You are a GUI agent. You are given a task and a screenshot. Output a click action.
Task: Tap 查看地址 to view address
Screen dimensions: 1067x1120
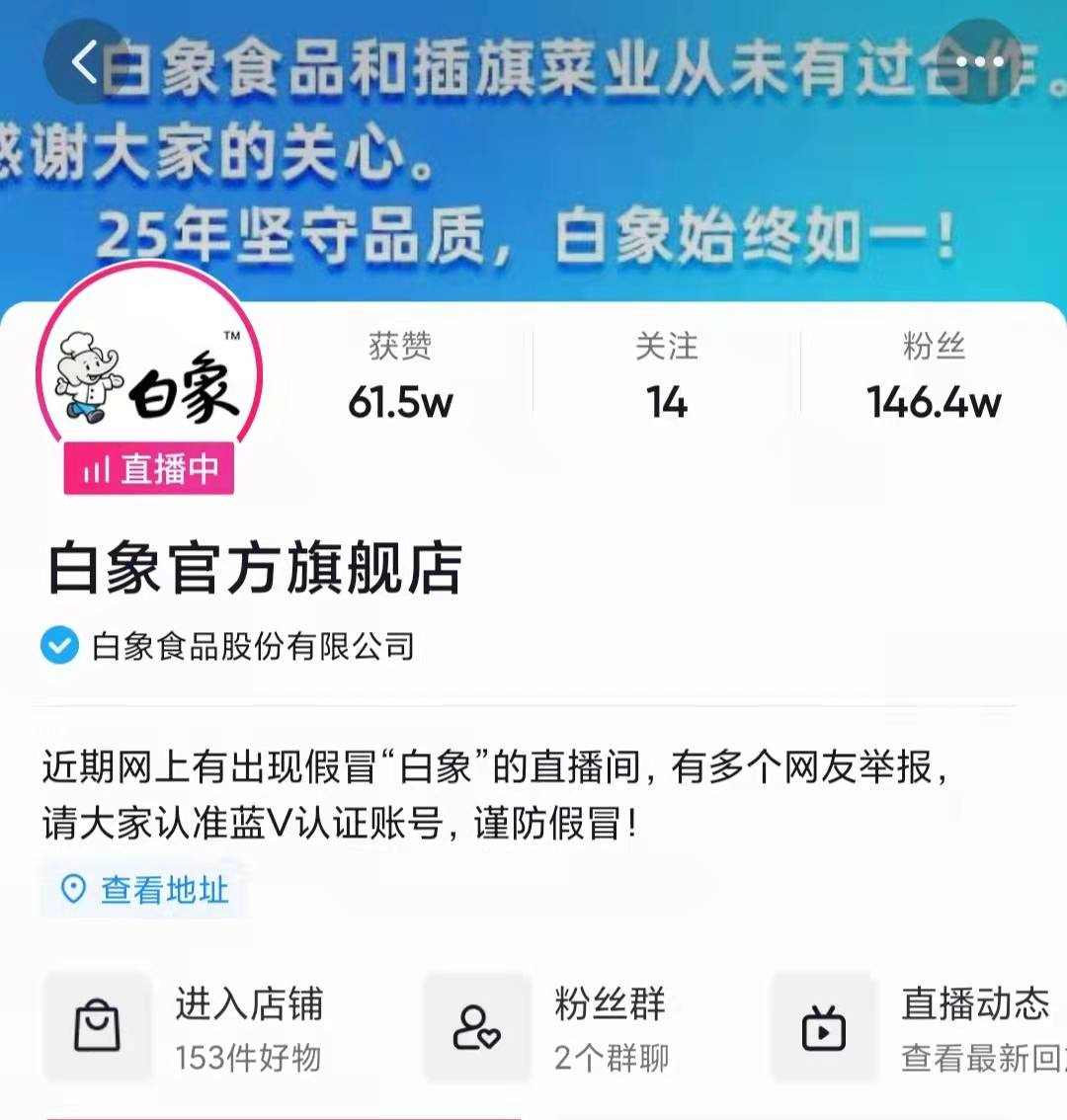[146, 890]
